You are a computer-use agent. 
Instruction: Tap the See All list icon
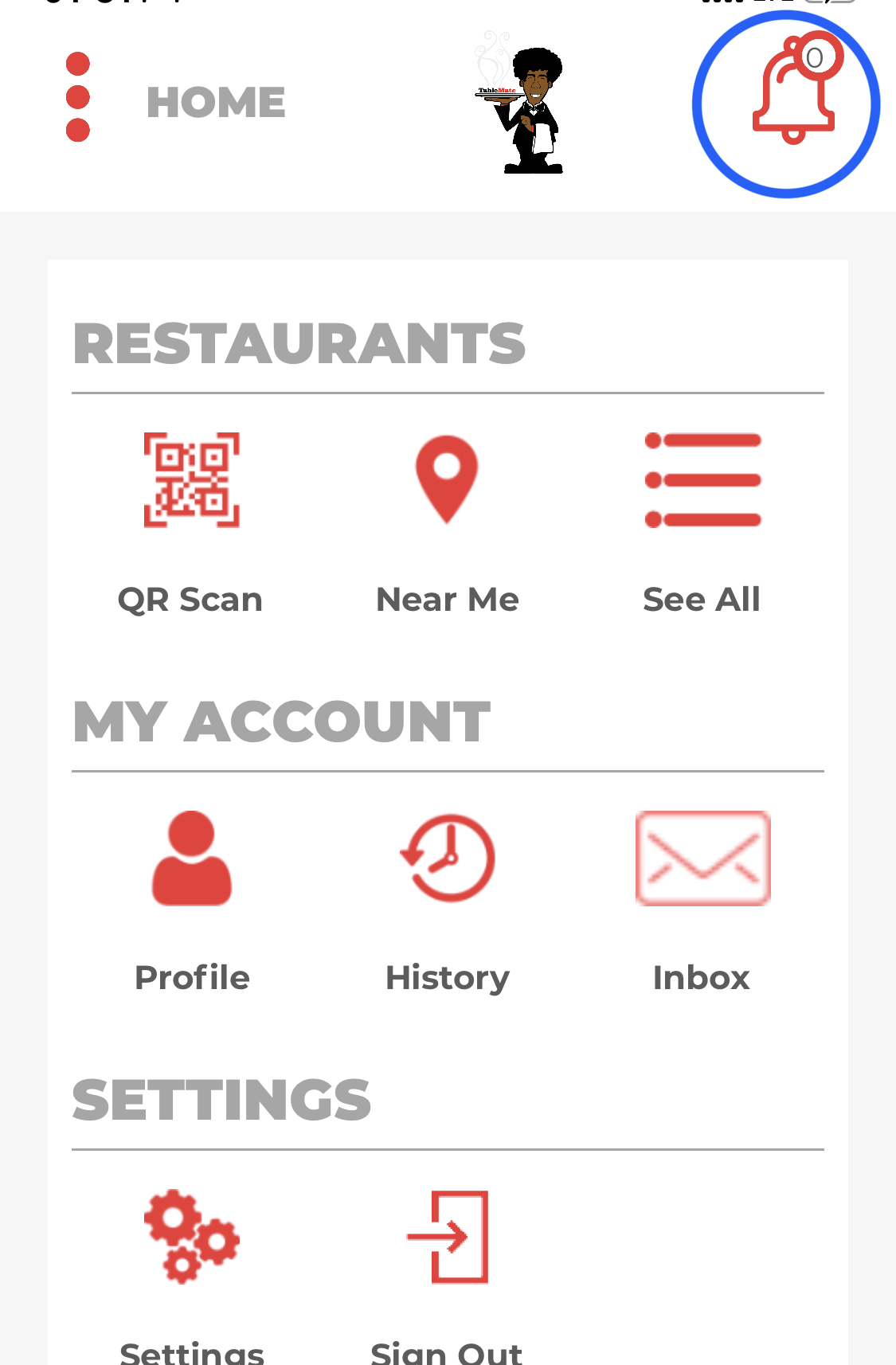[x=702, y=479]
